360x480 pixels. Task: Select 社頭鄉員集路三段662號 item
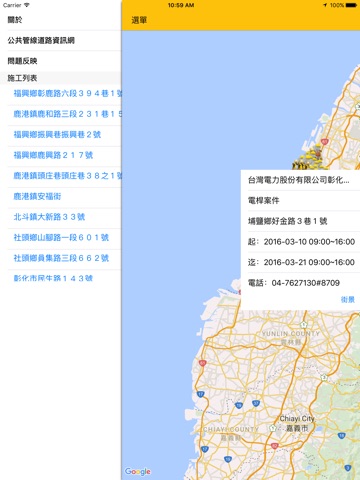(64, 258)
